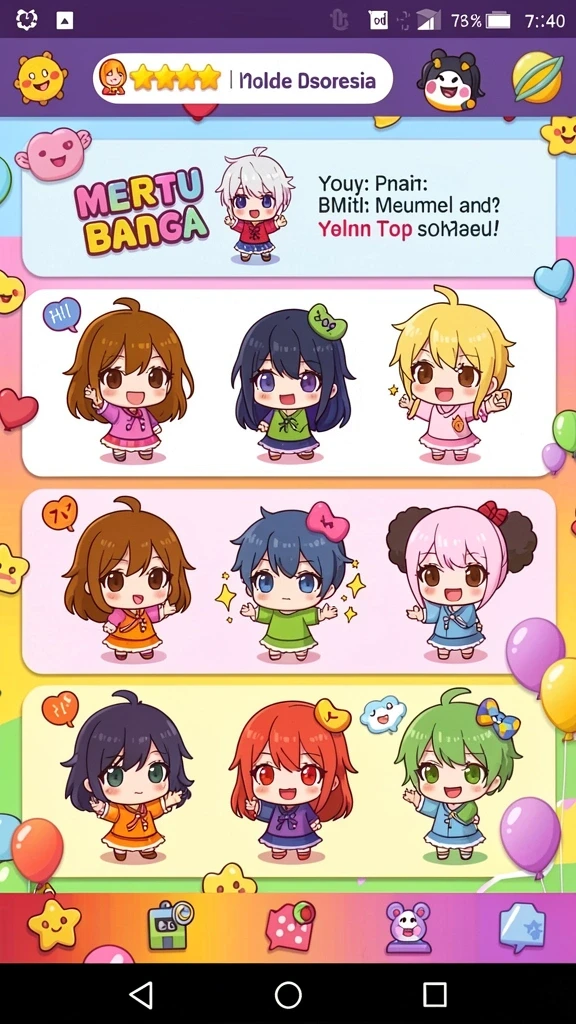This screenshot has width=576, height=1024.
Task: Select the dark-haired character with the green bow
Action: (292, 381)
